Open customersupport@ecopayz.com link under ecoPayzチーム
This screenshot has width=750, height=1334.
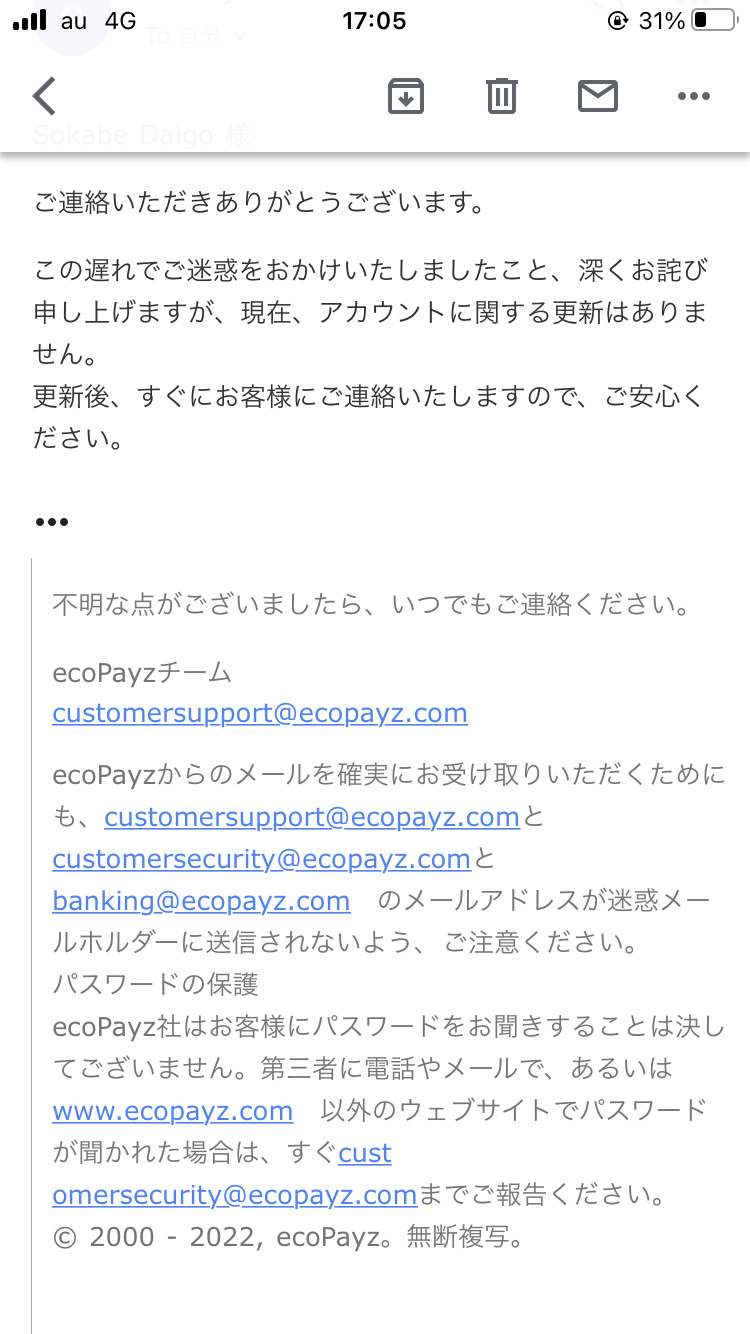pos(260,714)
